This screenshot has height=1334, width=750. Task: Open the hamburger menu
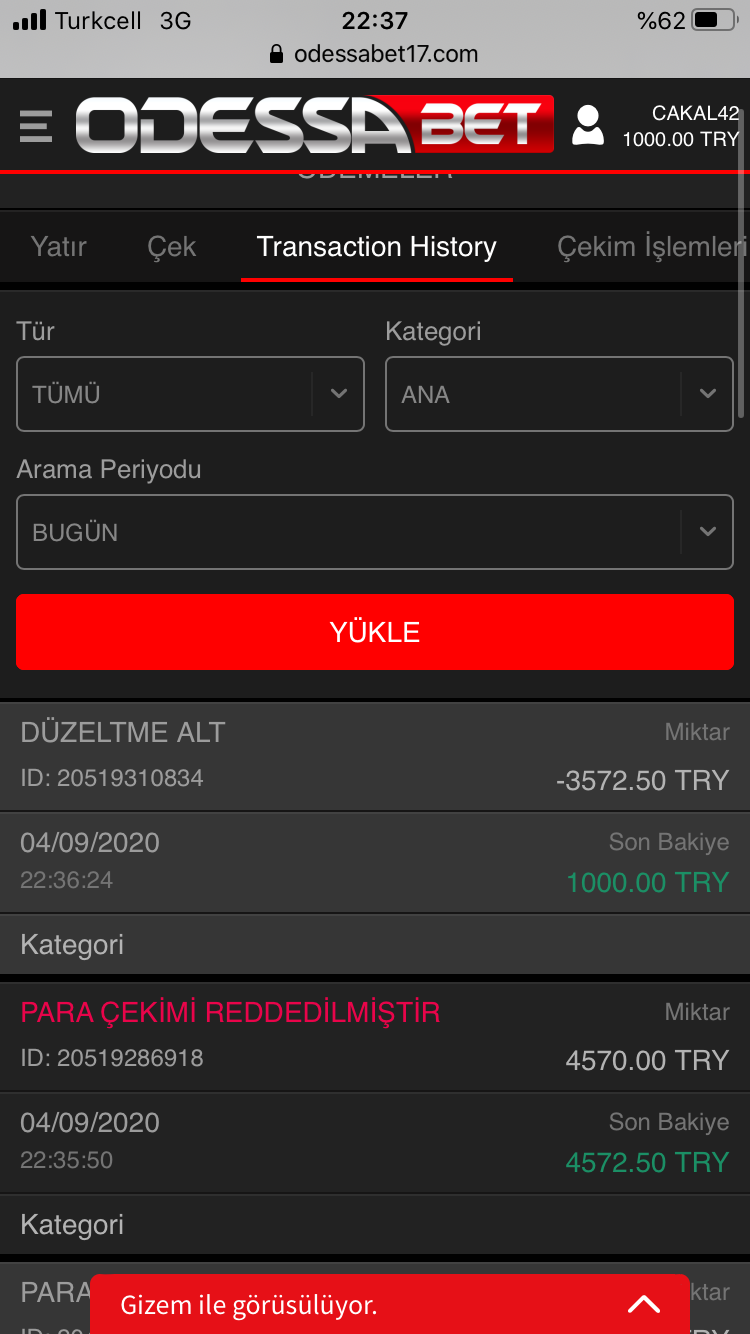(36, 127)
